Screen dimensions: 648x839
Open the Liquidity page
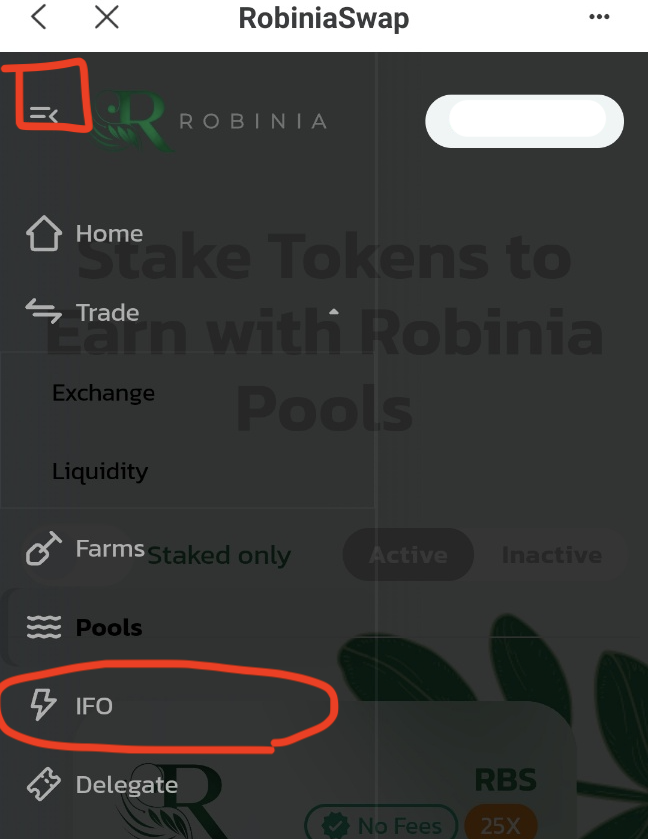point(100,471)
